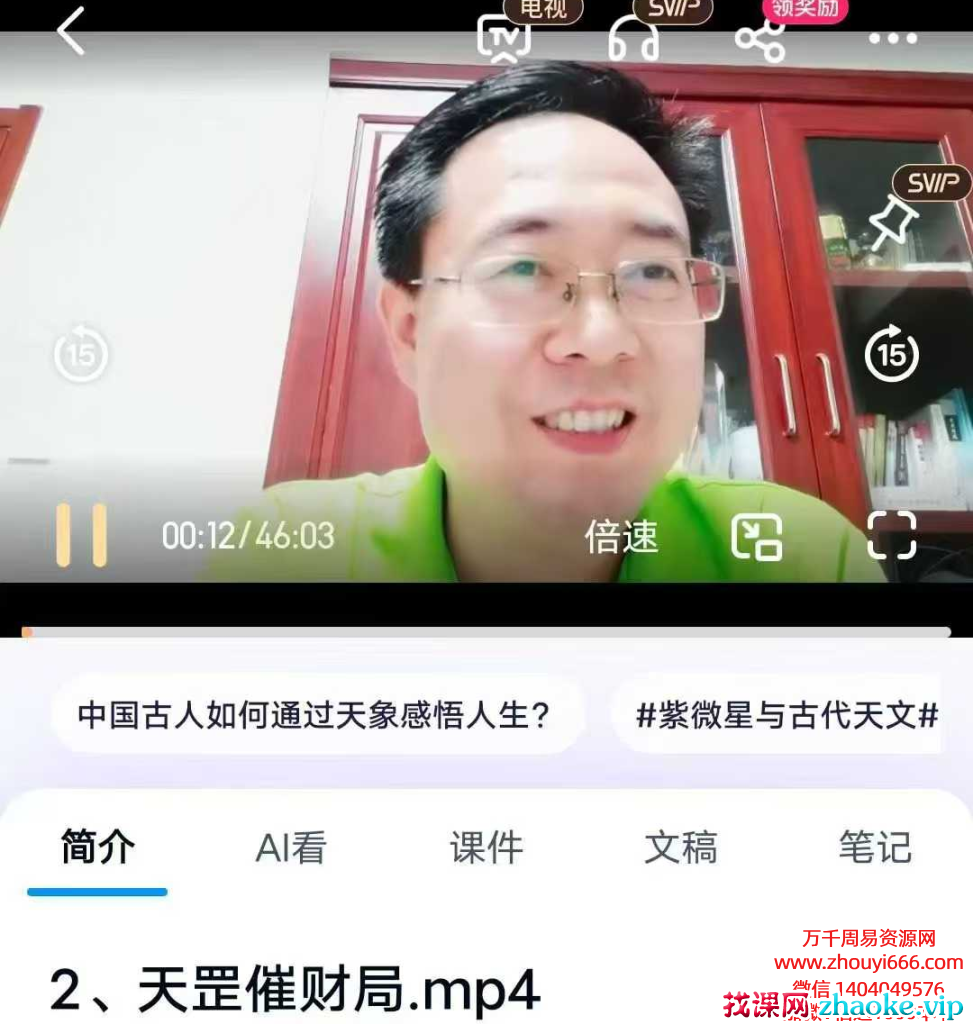973x1024 pixels.
Task: Rewind the video 15 seconds
Action: 80,355
